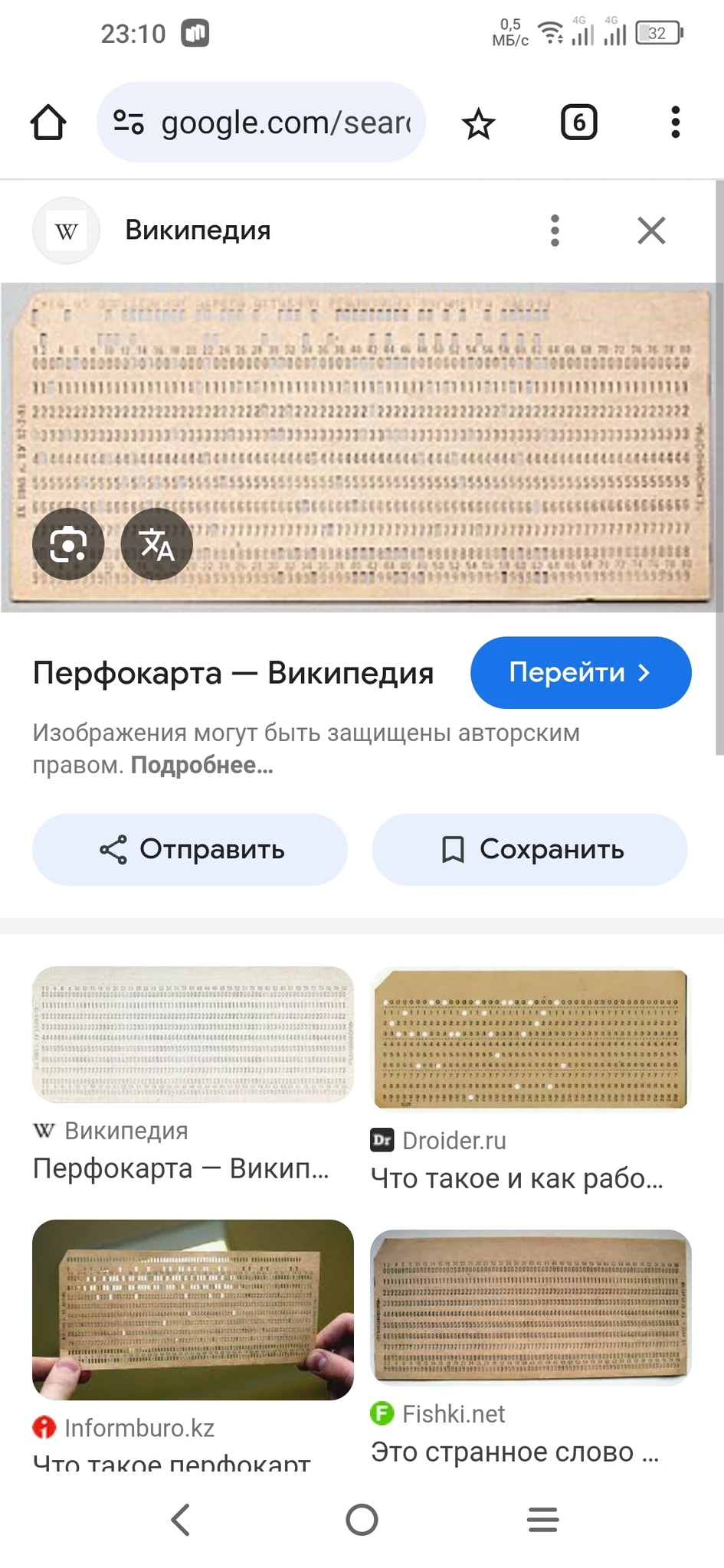This screenshot has width=724, height=1568.
Task: Tap Перейти to visit the Wikipedia page
Action: (580, 672)
